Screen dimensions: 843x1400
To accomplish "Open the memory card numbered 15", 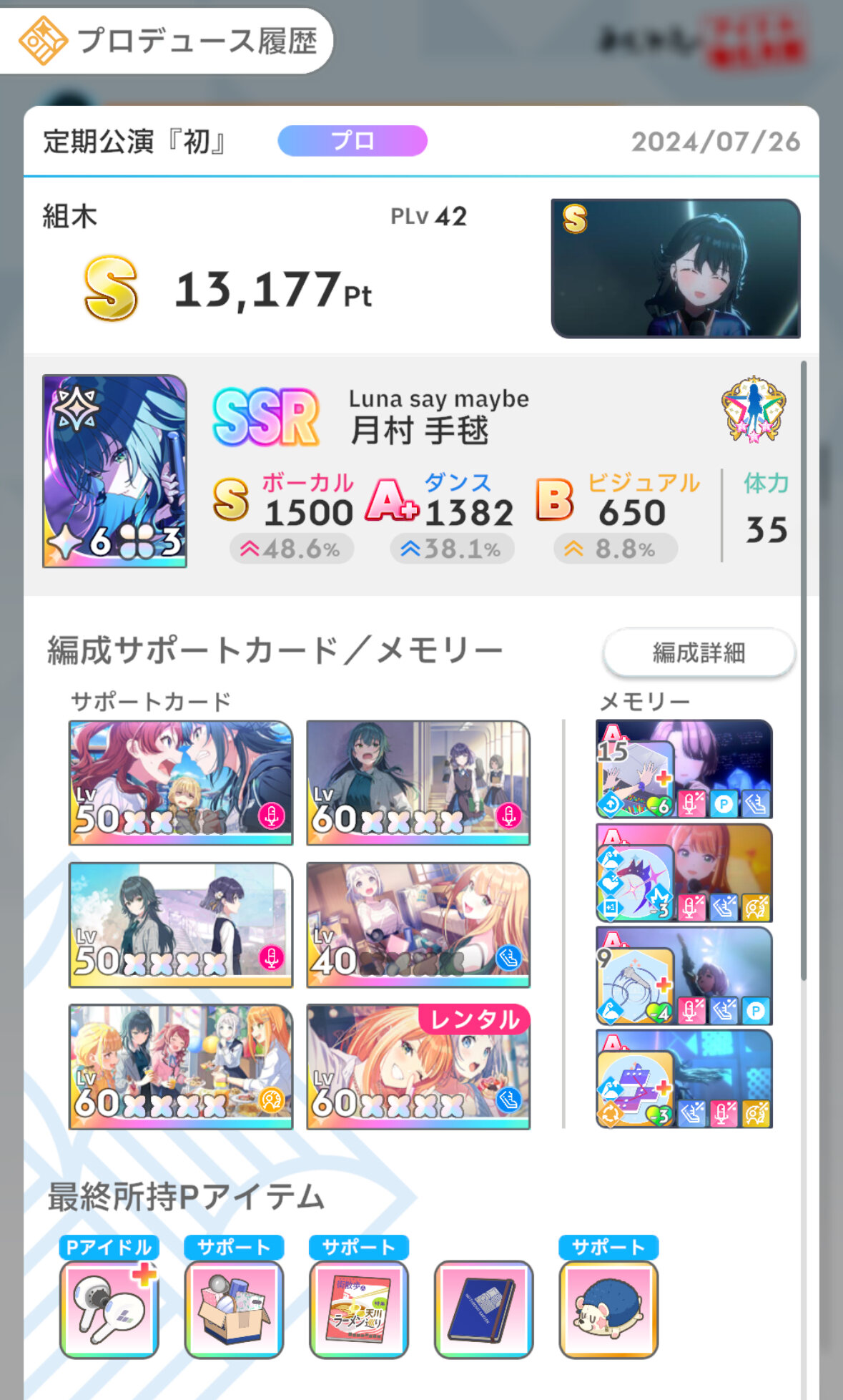I will 684,769.
